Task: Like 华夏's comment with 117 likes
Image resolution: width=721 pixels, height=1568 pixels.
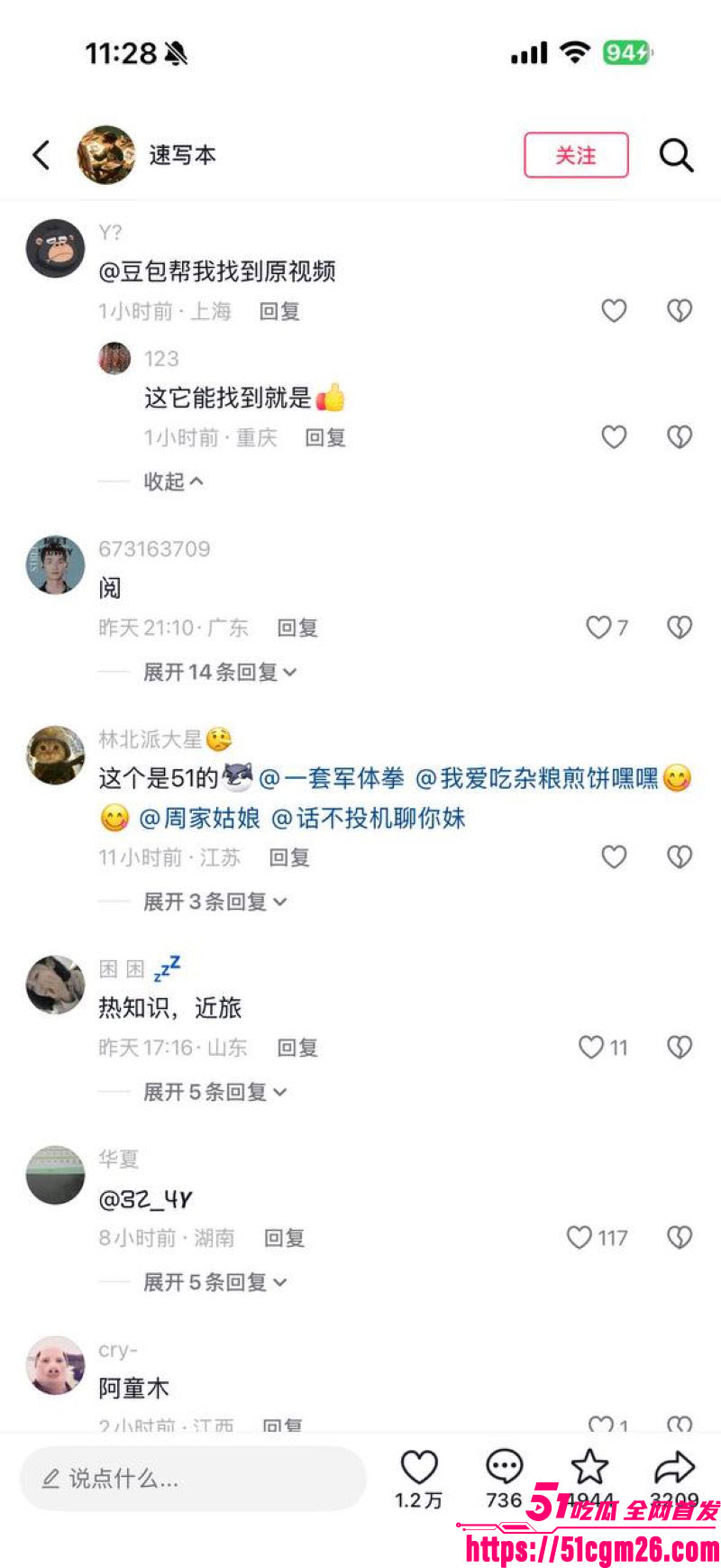Action: click(597, 1237)
